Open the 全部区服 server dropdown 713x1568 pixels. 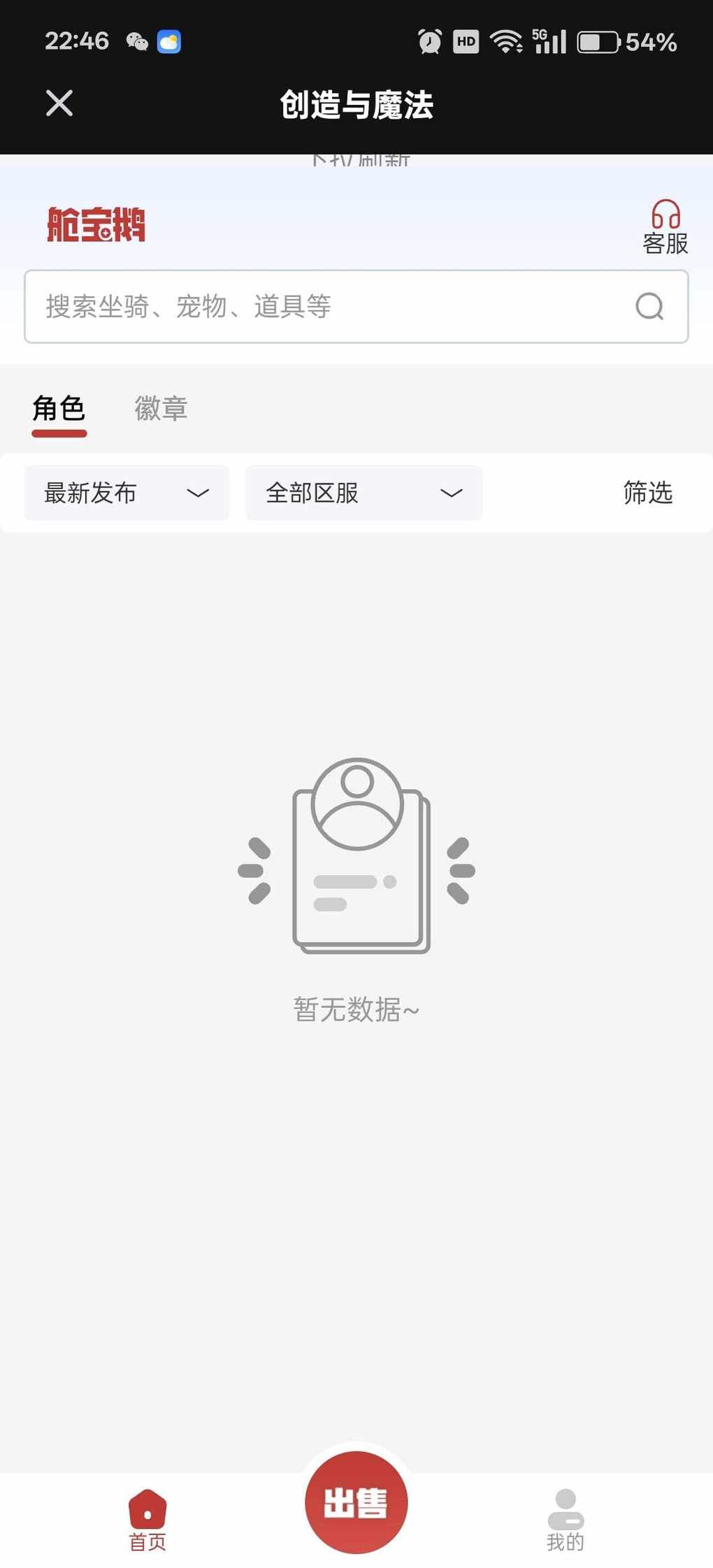pyautogui.click(x=363, y=493)
